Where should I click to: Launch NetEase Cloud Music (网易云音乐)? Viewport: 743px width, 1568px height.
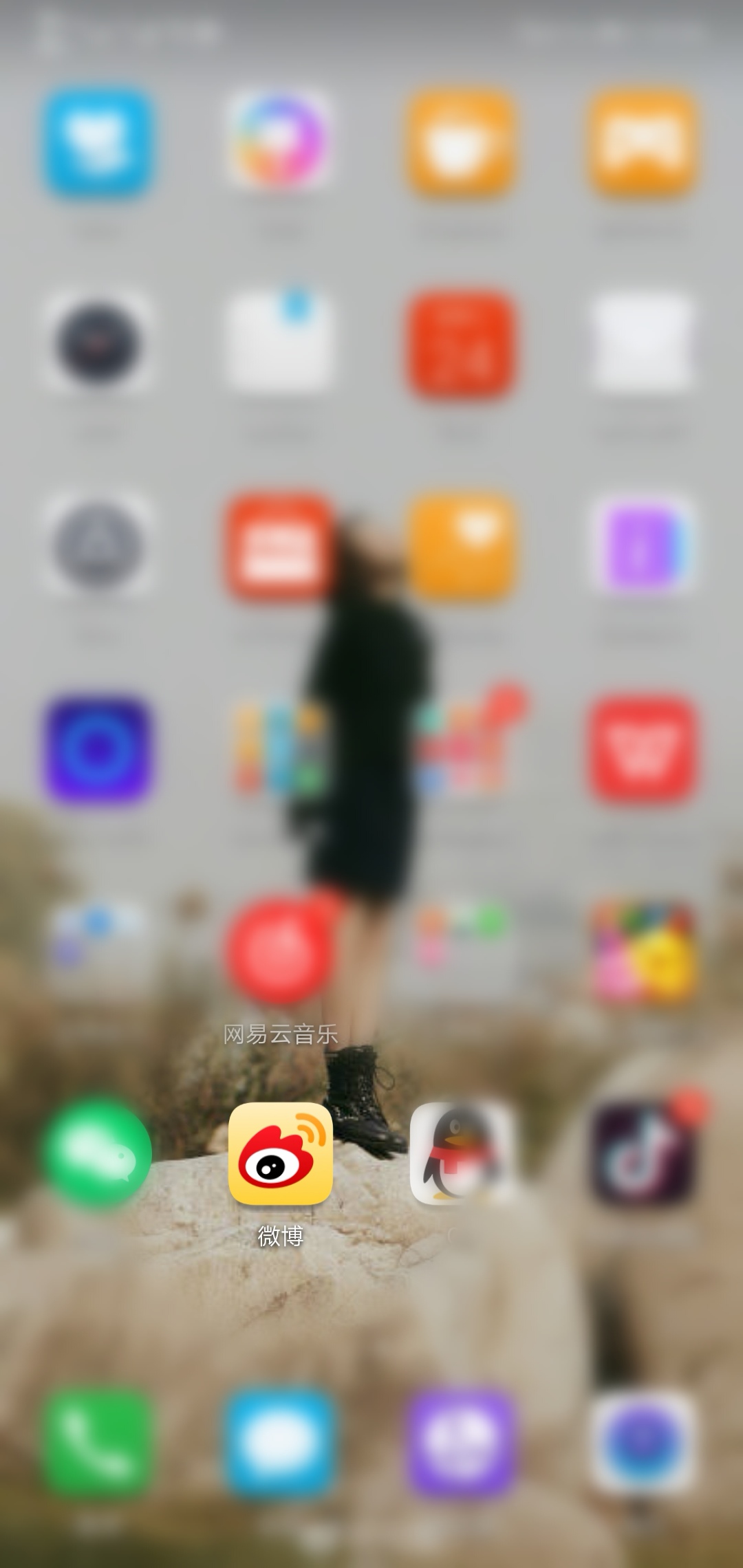[x=280, y=951]
